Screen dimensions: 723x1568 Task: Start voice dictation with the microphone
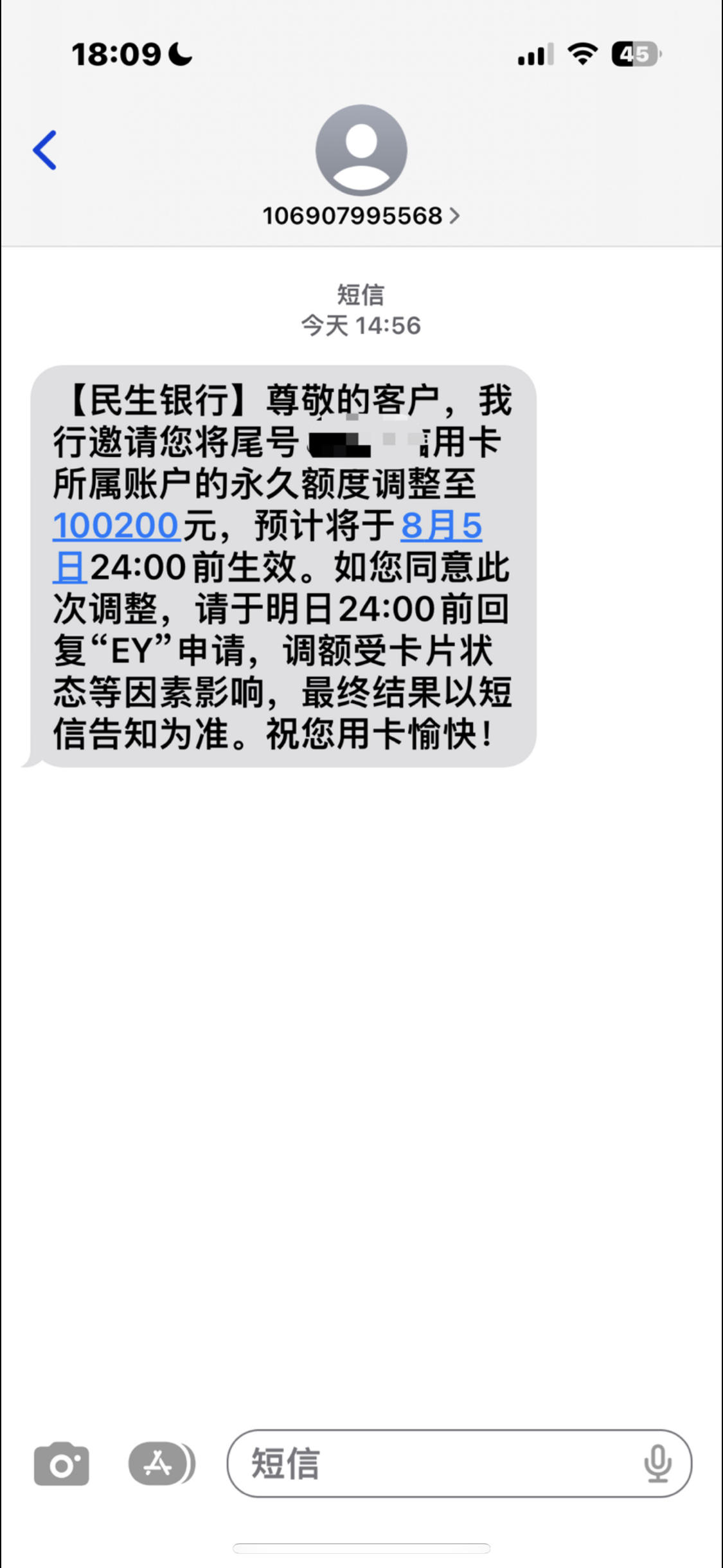click(657, 1464)
